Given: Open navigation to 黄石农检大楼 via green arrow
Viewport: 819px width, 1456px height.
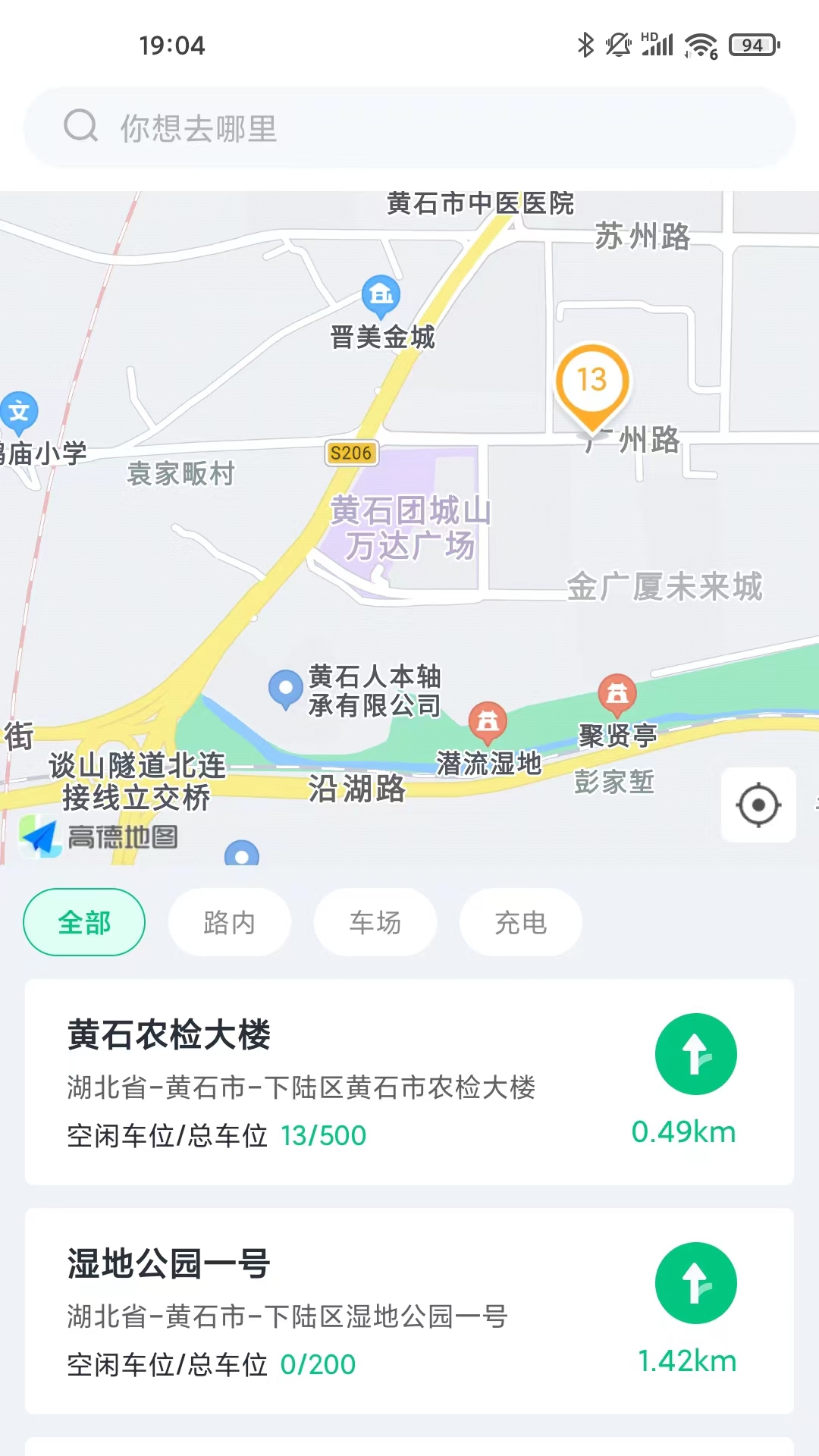Looking at the screenshot, I should pos(695,1053).
